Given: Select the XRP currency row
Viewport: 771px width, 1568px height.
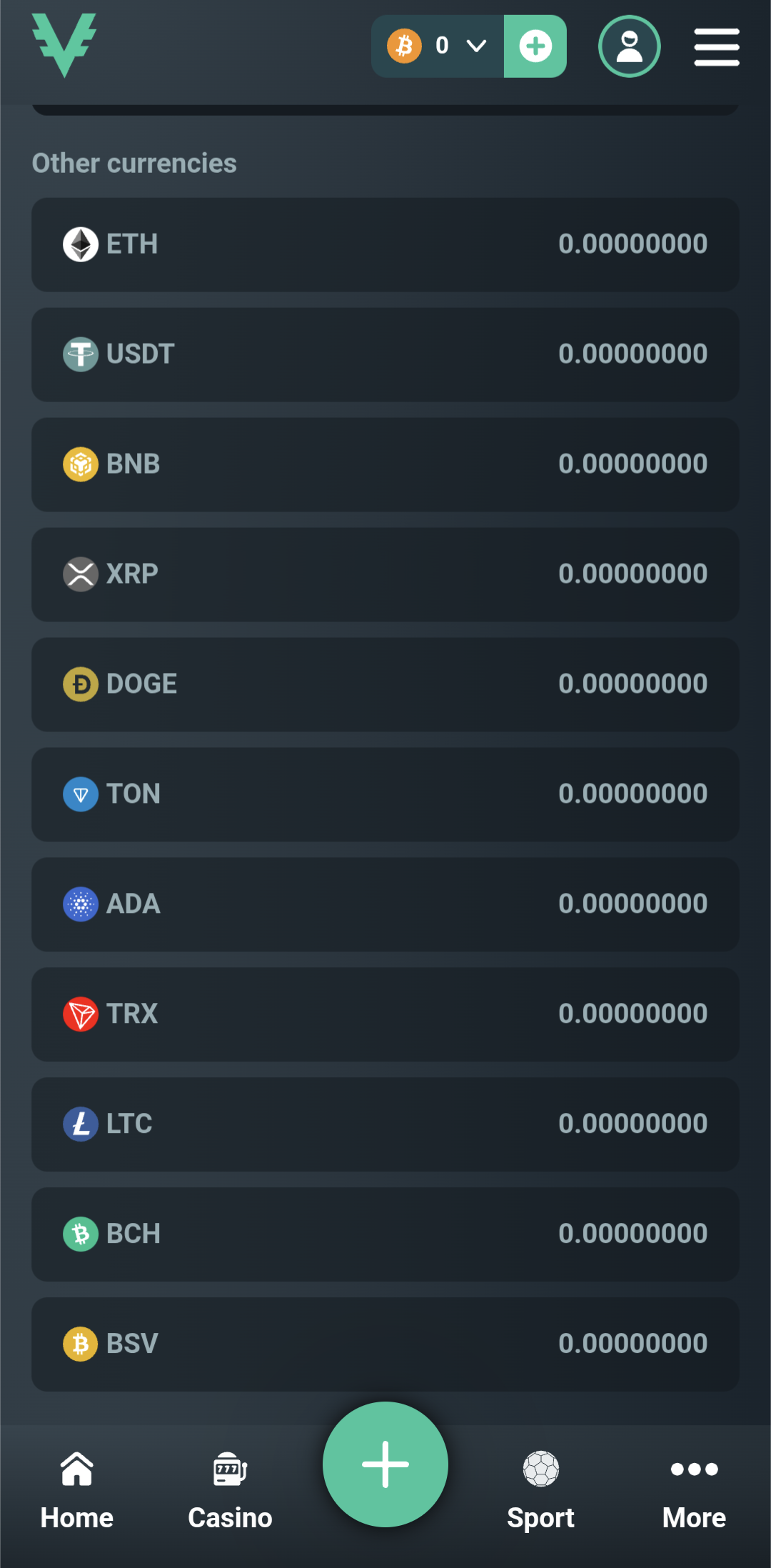Looking at the screenshot, I should 385,574.
